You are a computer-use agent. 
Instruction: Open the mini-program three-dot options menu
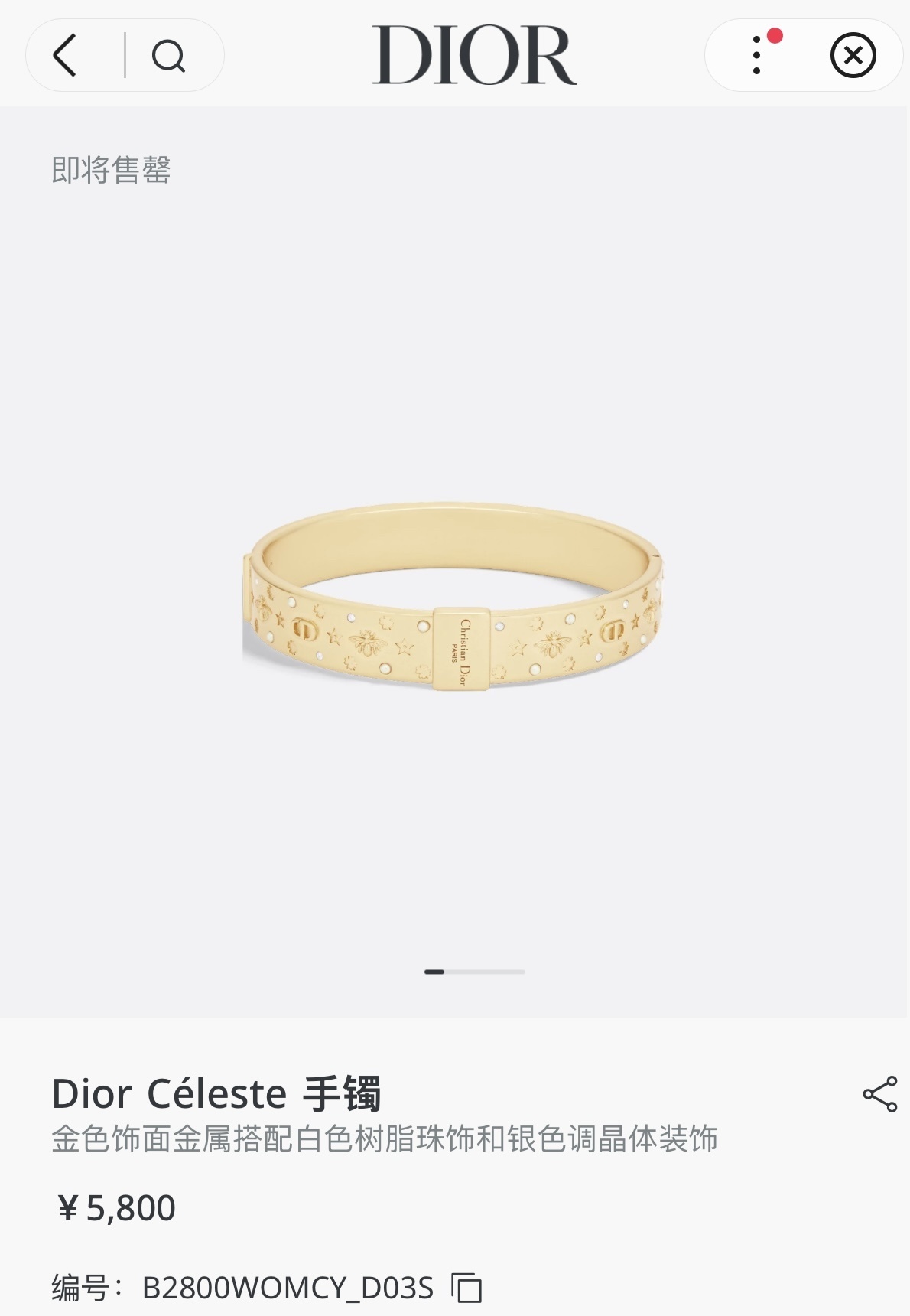click(757, 55)
